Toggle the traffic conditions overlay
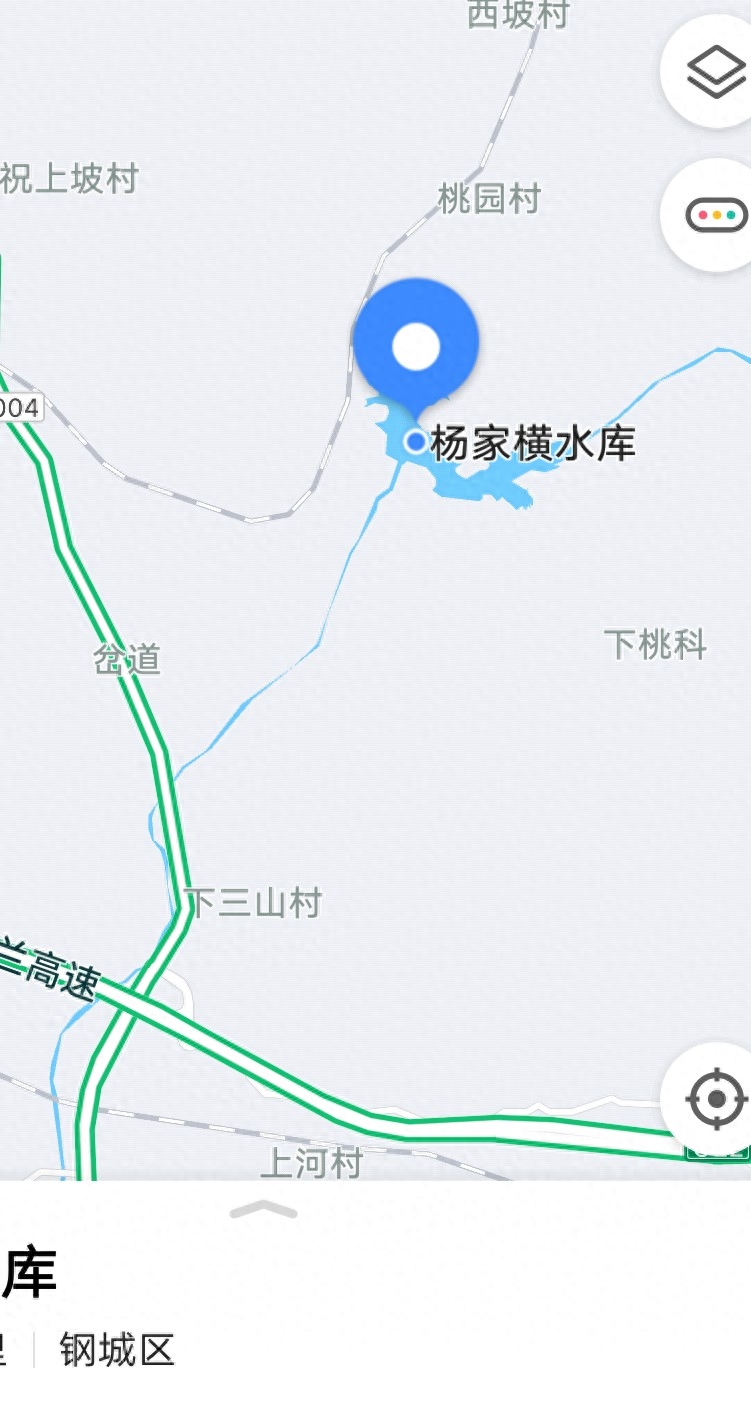The image size is (751, 1425). pyautogui.click(x=715, y=215)
